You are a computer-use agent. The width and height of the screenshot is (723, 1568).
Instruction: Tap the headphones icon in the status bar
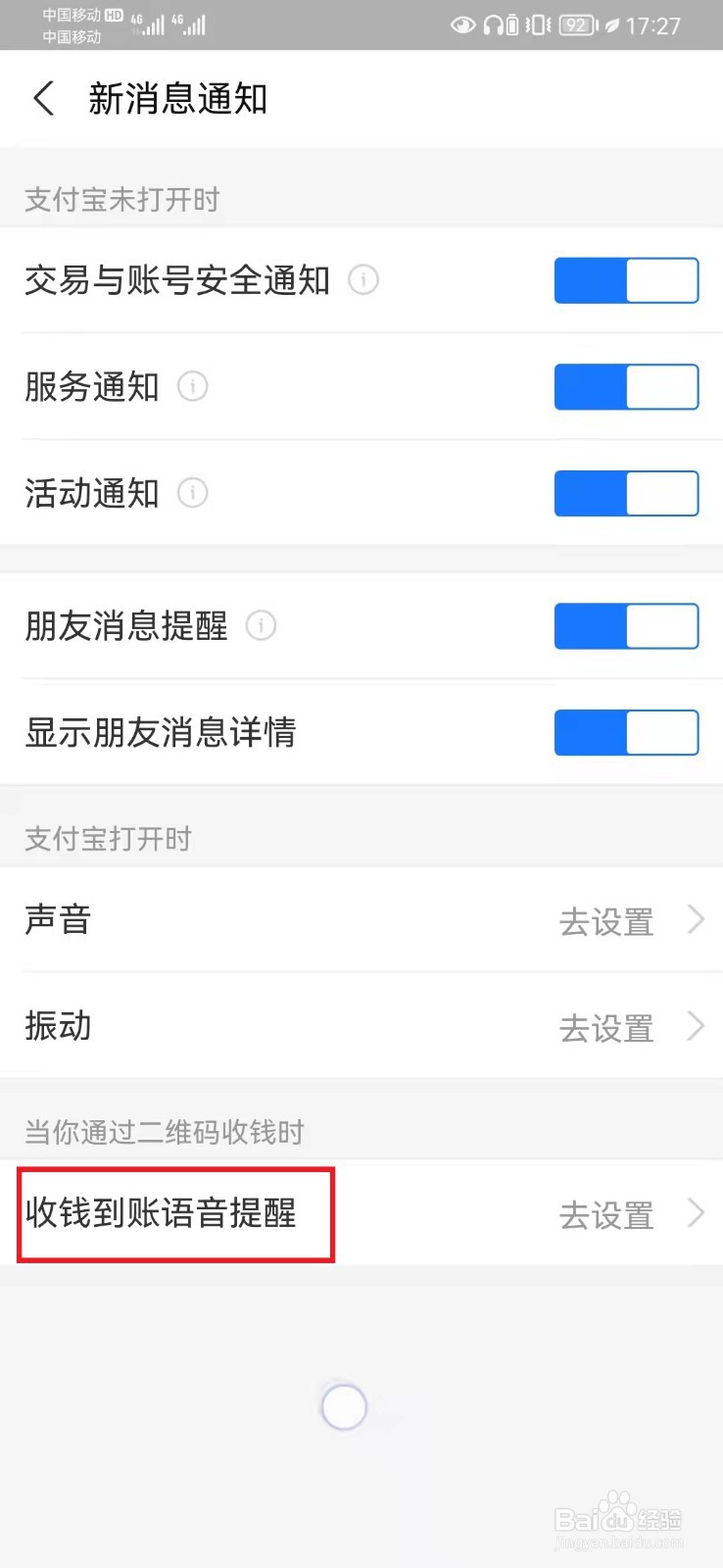[493, 25]
